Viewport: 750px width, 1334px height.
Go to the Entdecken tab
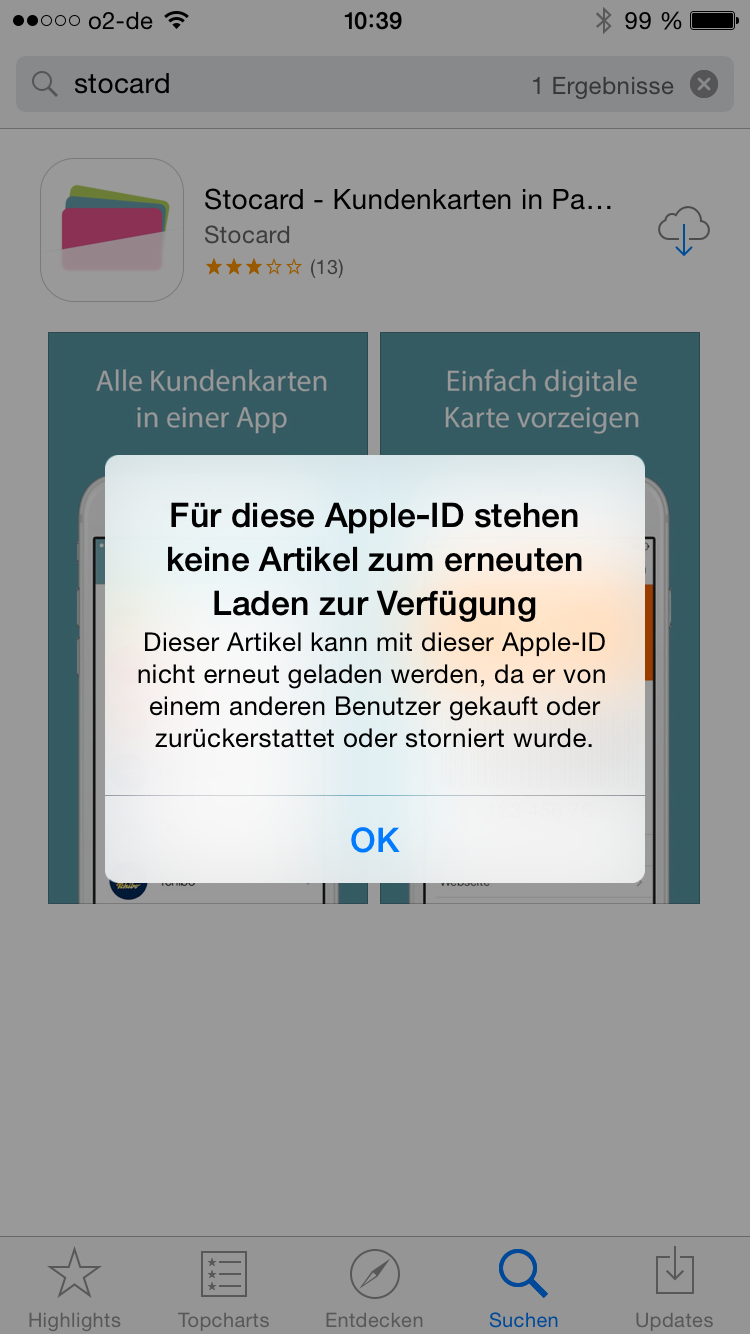click(x=374, y=1288)
